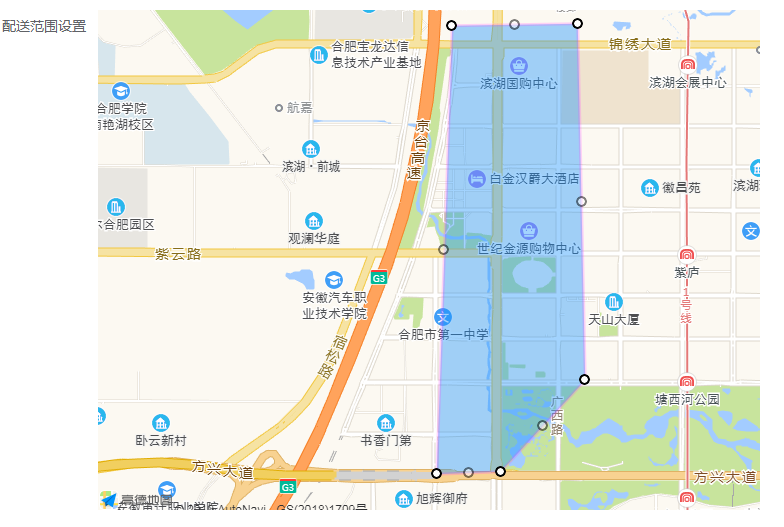Select the 塘西河公园 metro station marker

(687, 383)
